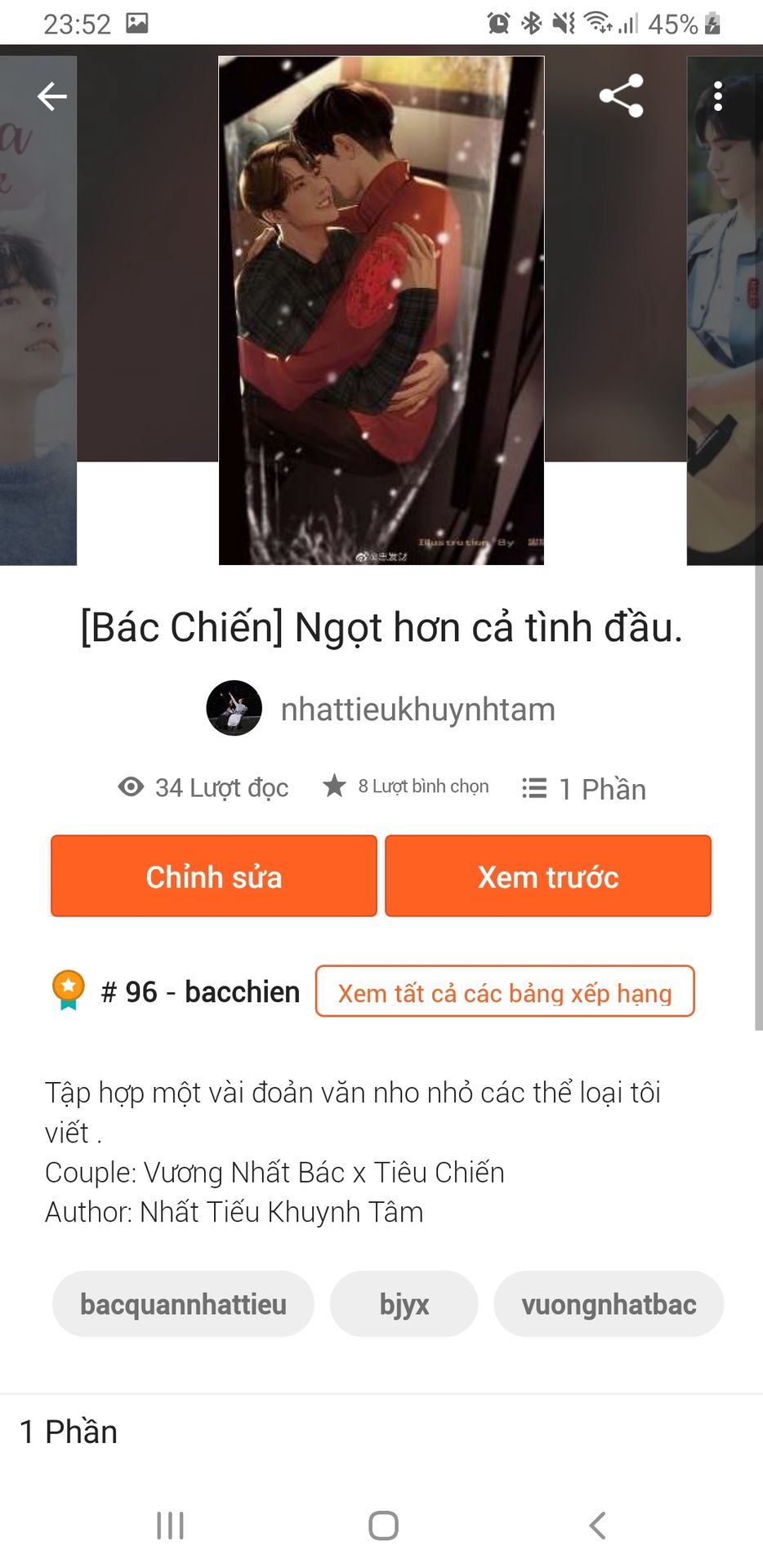
Task: View all rankings via Xem tất cả các bảng xếp hạng
Action: click(505, 992)
